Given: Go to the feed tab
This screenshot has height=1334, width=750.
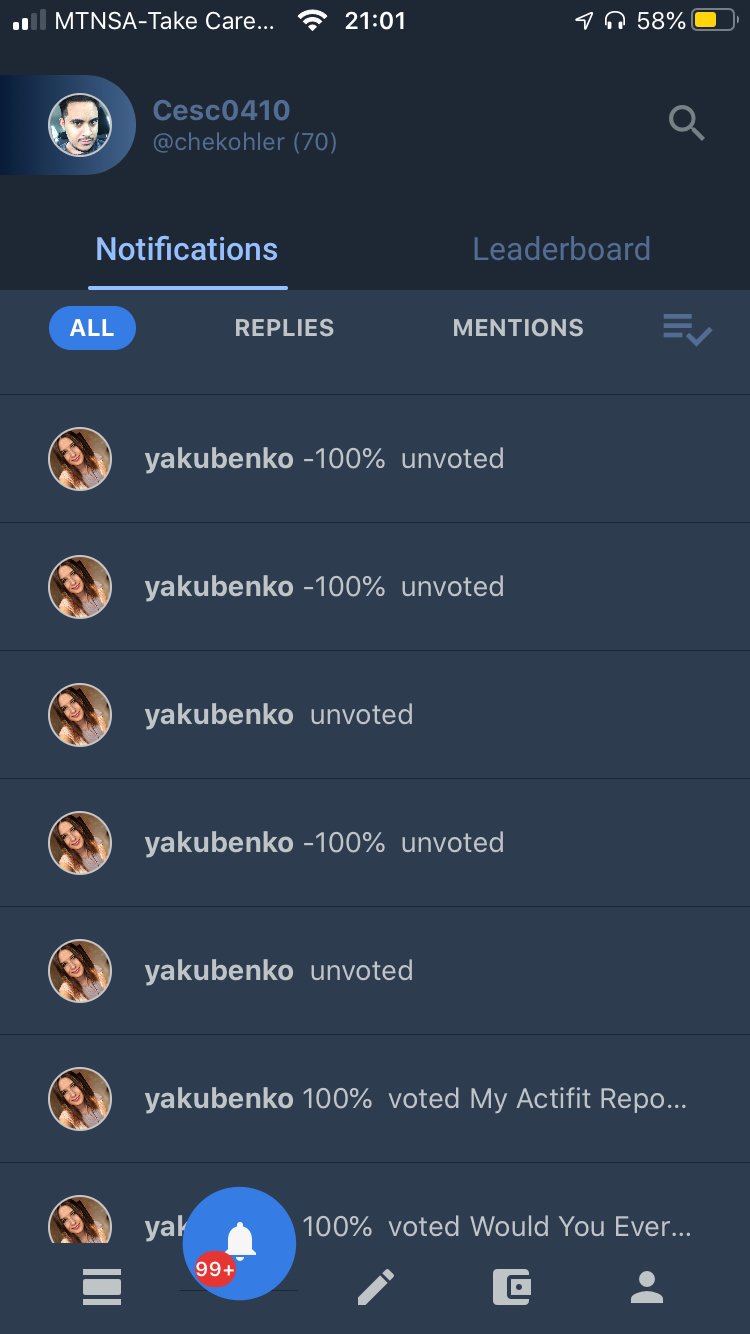Looking at the screenshot, I should click(102, 1287).
